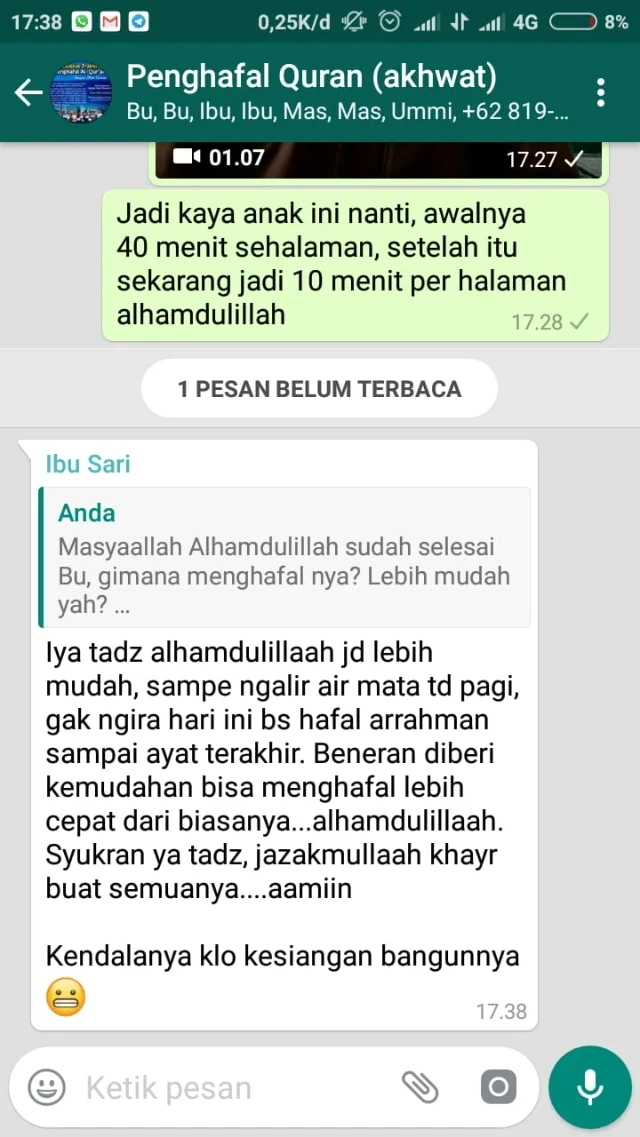Go back to the chat list
Viewport: 640px width, 1137px height.
coord(28,92)
